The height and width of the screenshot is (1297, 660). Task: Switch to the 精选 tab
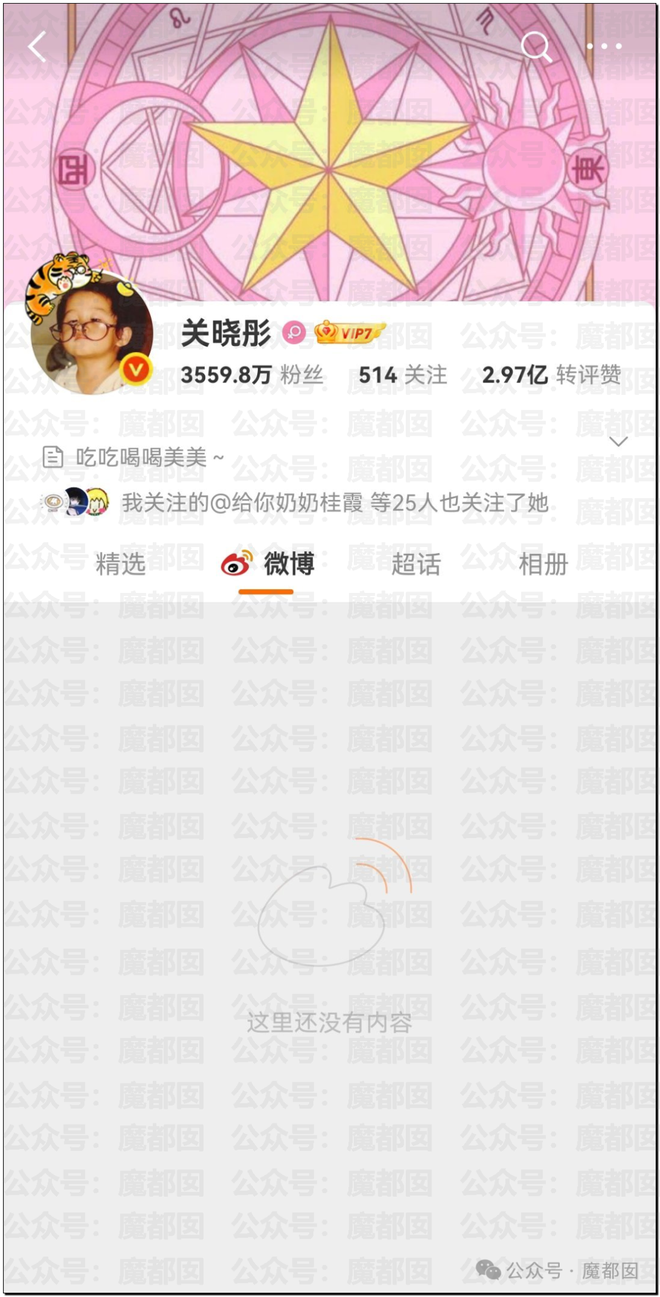pos(121,564)
